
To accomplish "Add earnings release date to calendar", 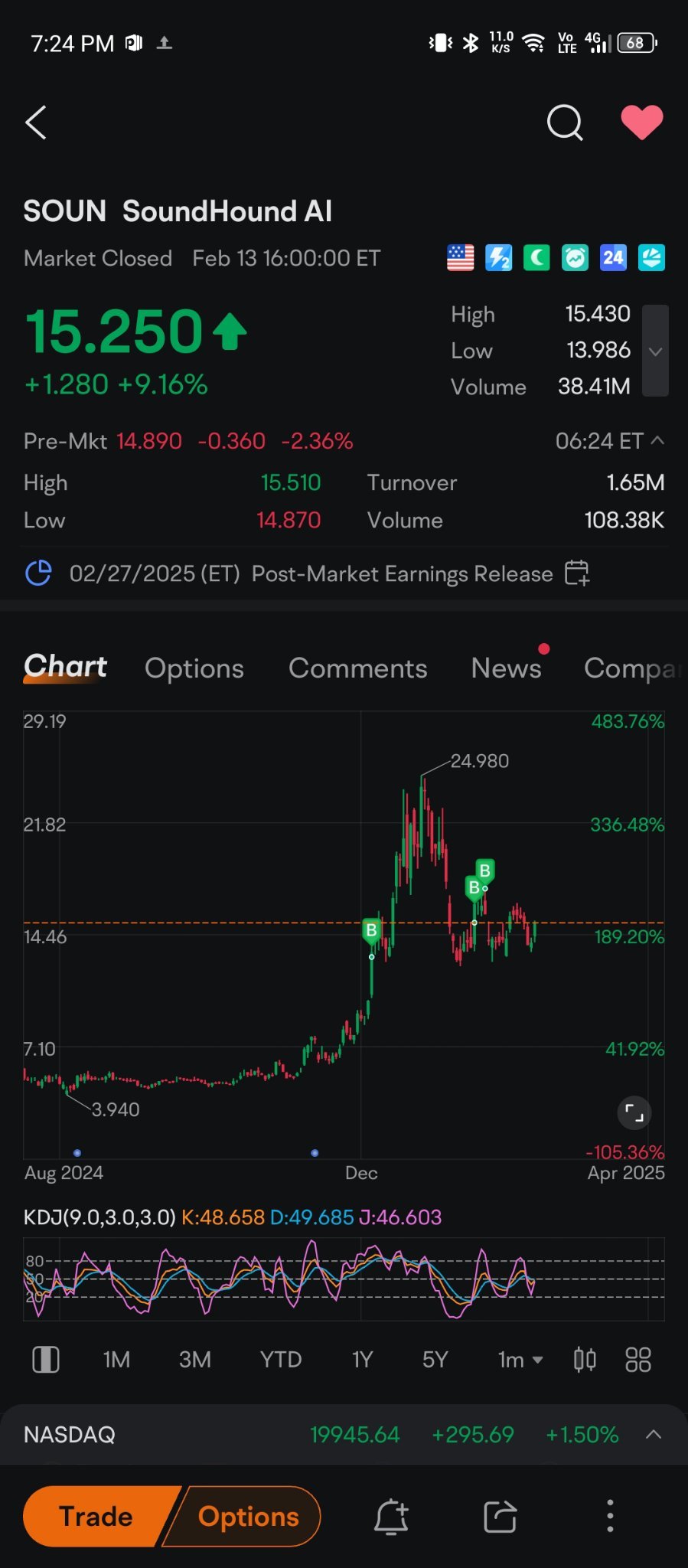I will pos(576,573).
